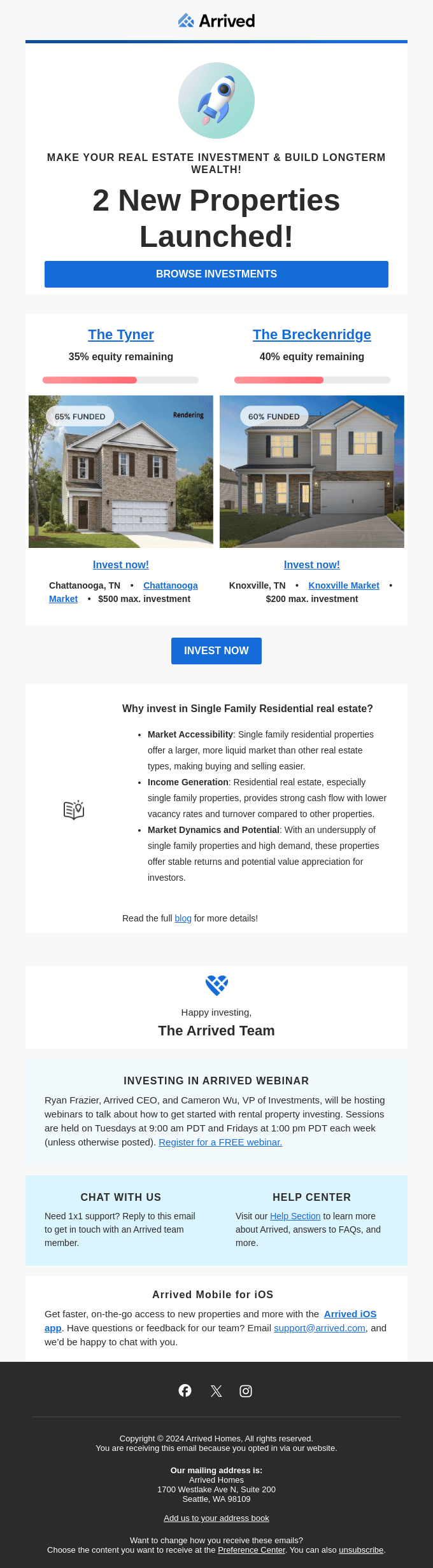Viewport: 433px width, 1568px height.
Task: Tap the blue Invest Now button
Action: tap(216, 650)
